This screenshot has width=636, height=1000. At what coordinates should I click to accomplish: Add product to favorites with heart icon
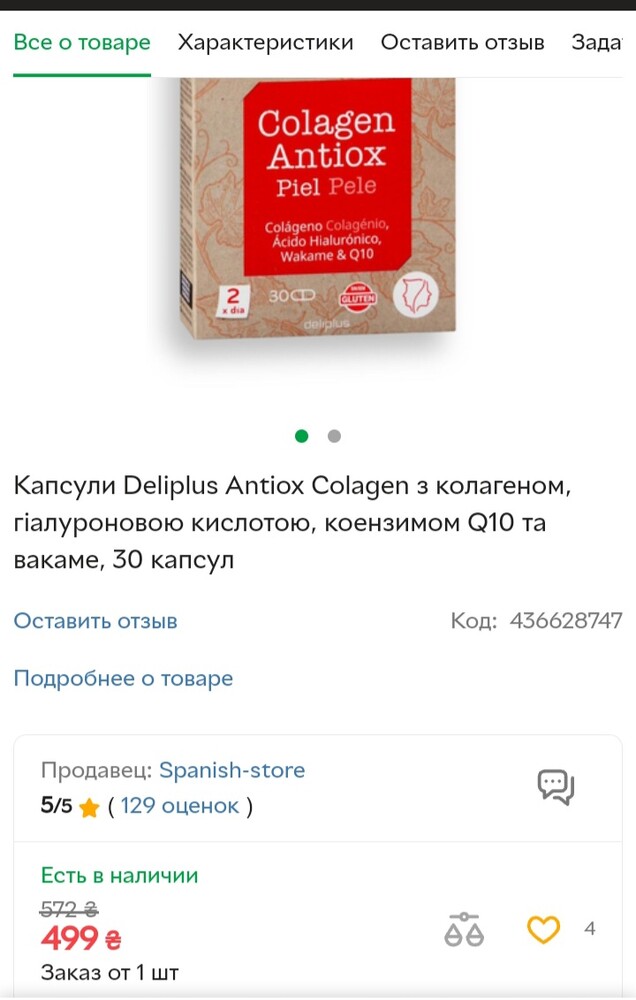click(x=543, y=930)
